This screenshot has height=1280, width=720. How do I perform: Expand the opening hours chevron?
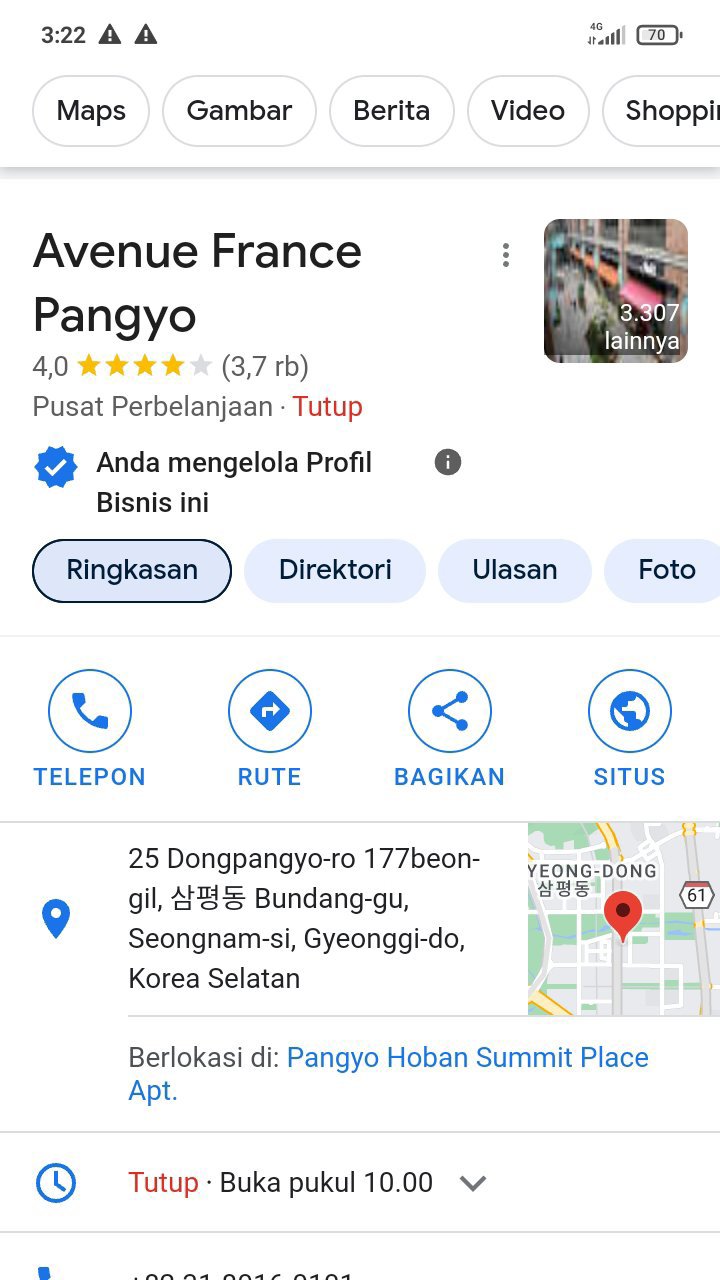[x=472, y=1183]
